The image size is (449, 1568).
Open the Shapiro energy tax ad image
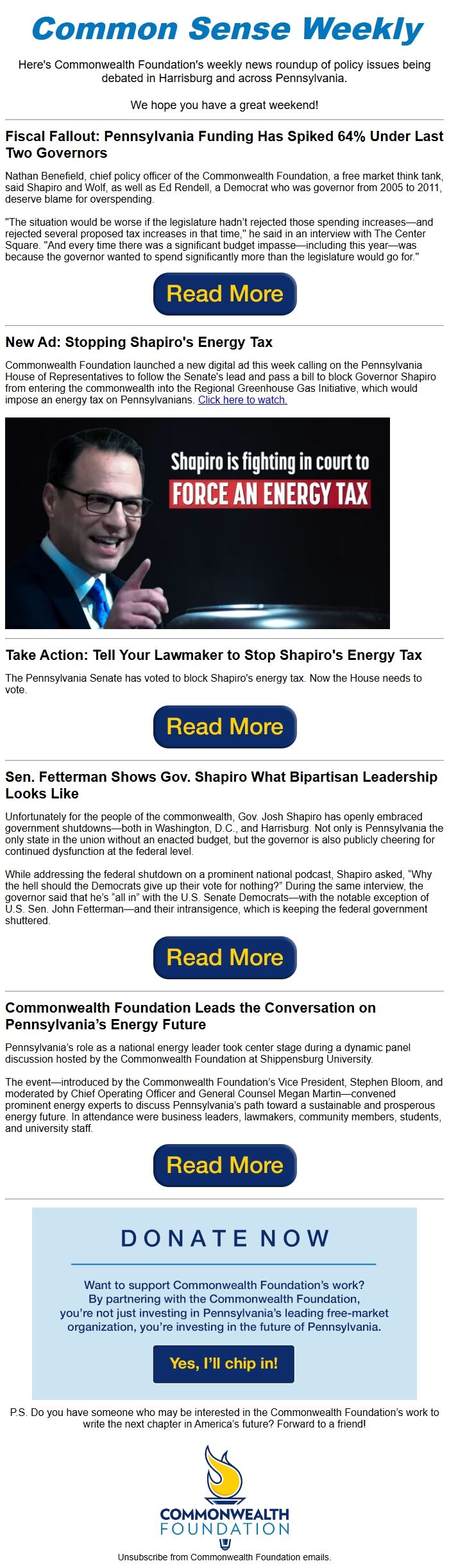(x=198, y=523)
